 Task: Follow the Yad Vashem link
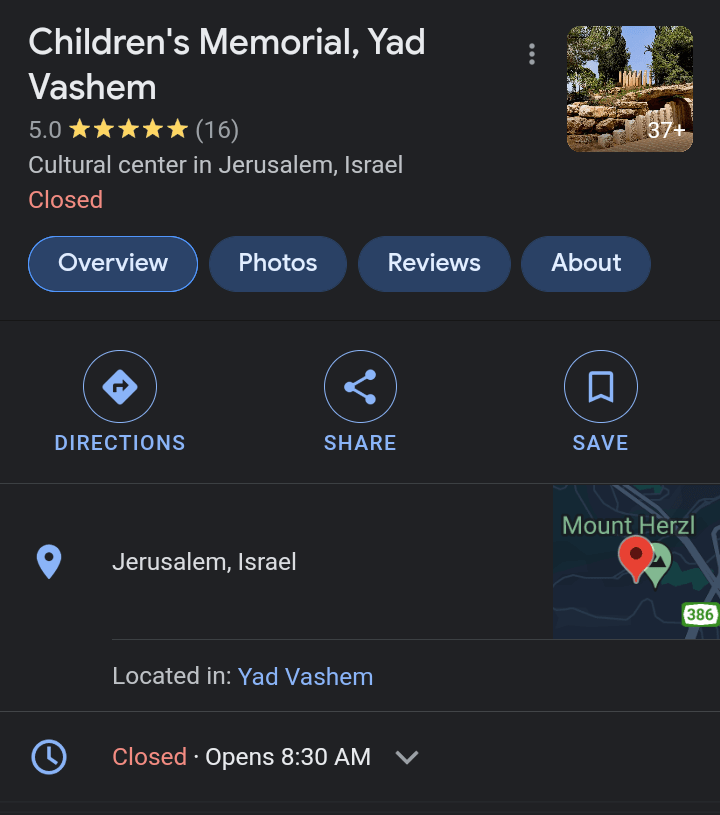pos(305,677)
